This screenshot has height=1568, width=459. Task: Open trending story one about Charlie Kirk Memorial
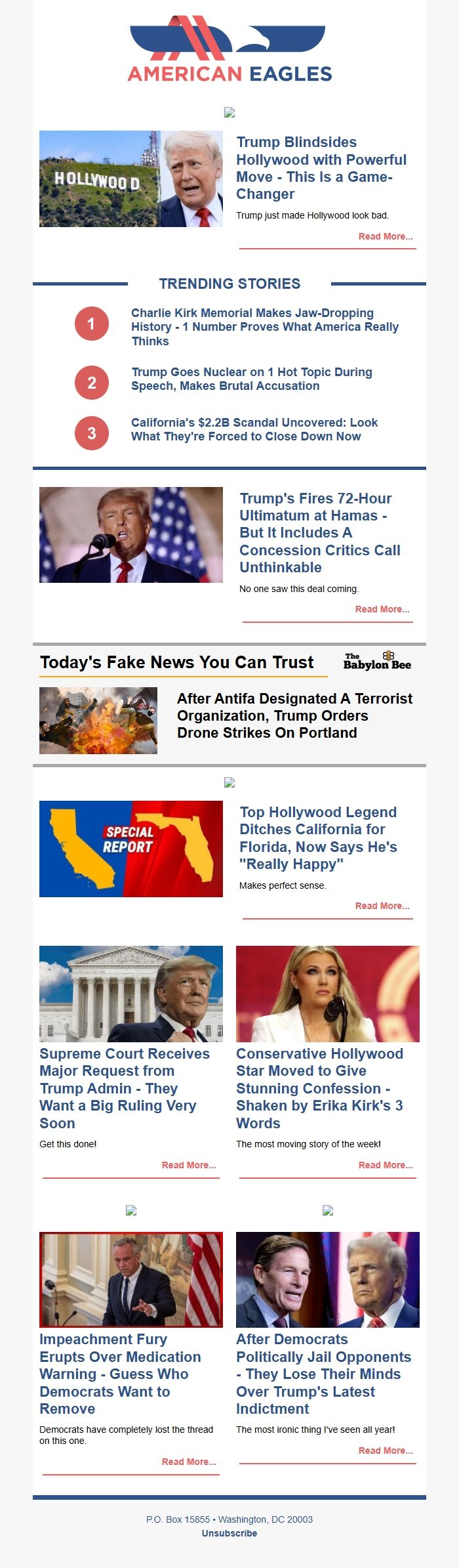(x=265, y=327)
